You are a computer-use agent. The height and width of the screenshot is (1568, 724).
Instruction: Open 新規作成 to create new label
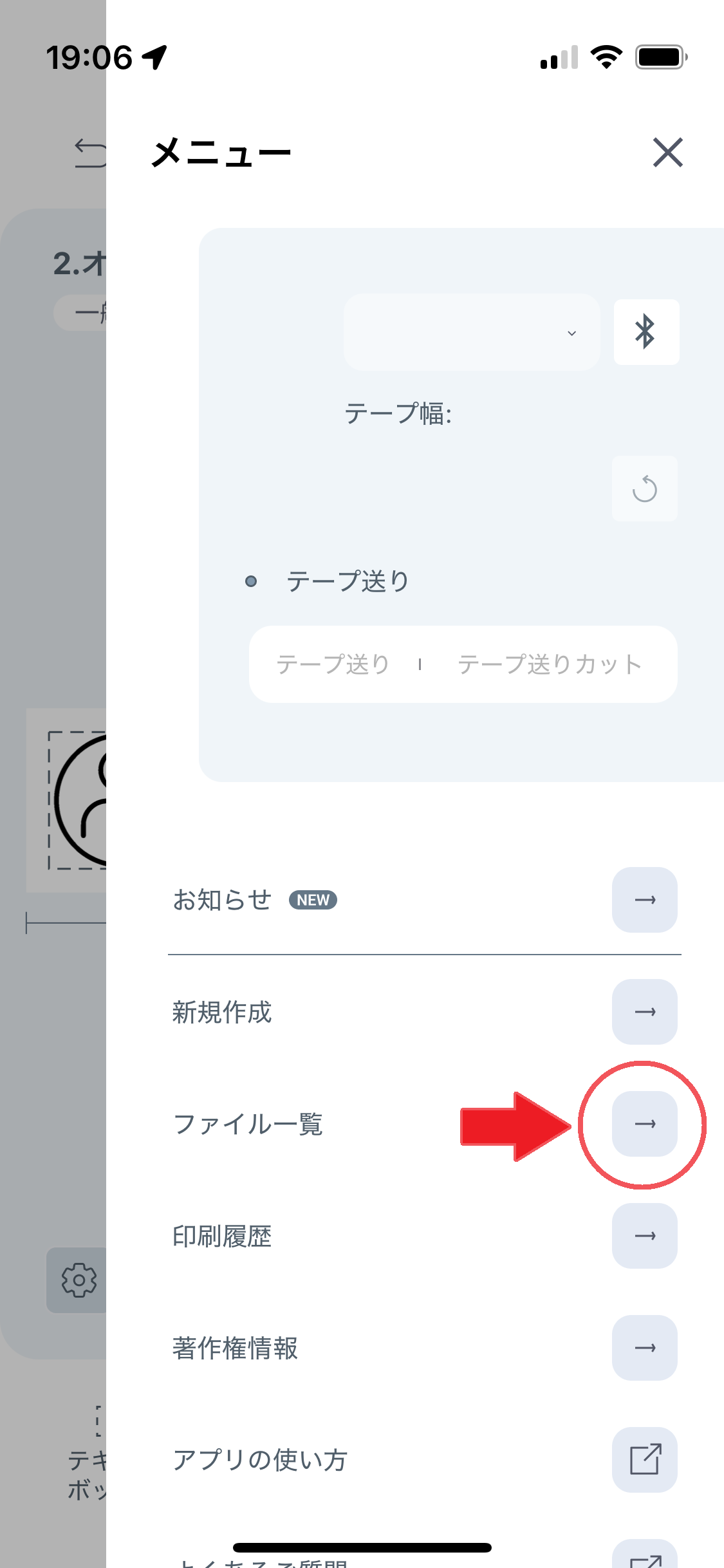(x=644, y=1012)
